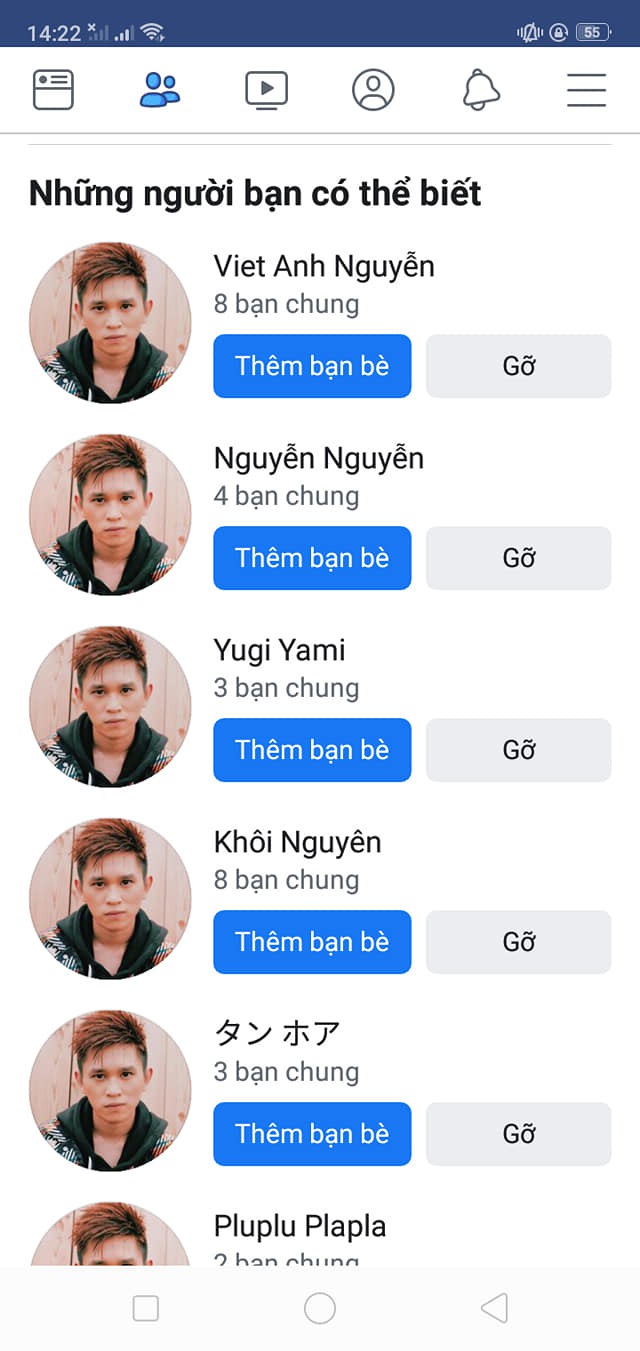Go back with the system back button

(494, 1308)
